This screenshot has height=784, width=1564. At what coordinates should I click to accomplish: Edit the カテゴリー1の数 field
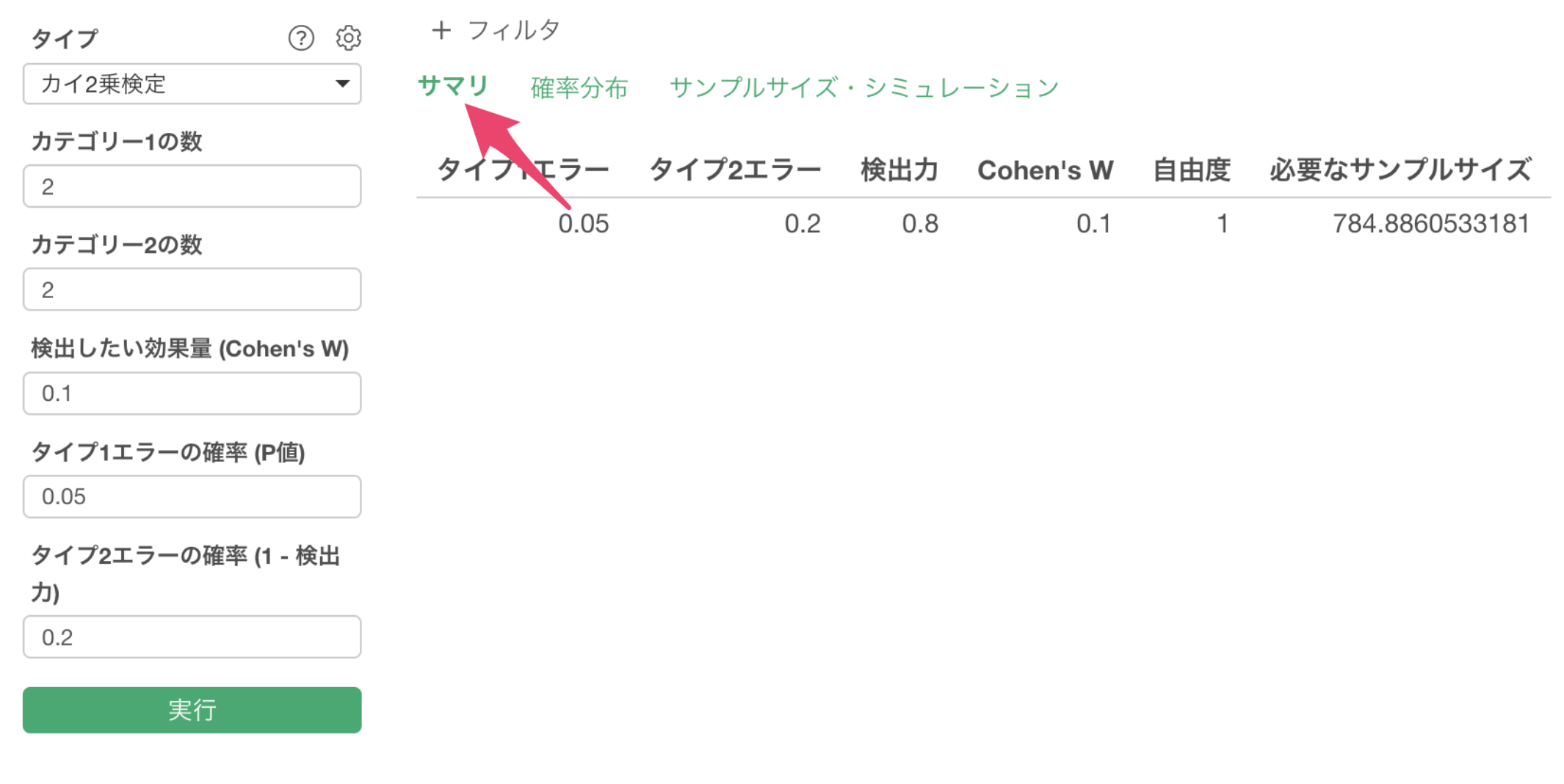tap(192, 186)
